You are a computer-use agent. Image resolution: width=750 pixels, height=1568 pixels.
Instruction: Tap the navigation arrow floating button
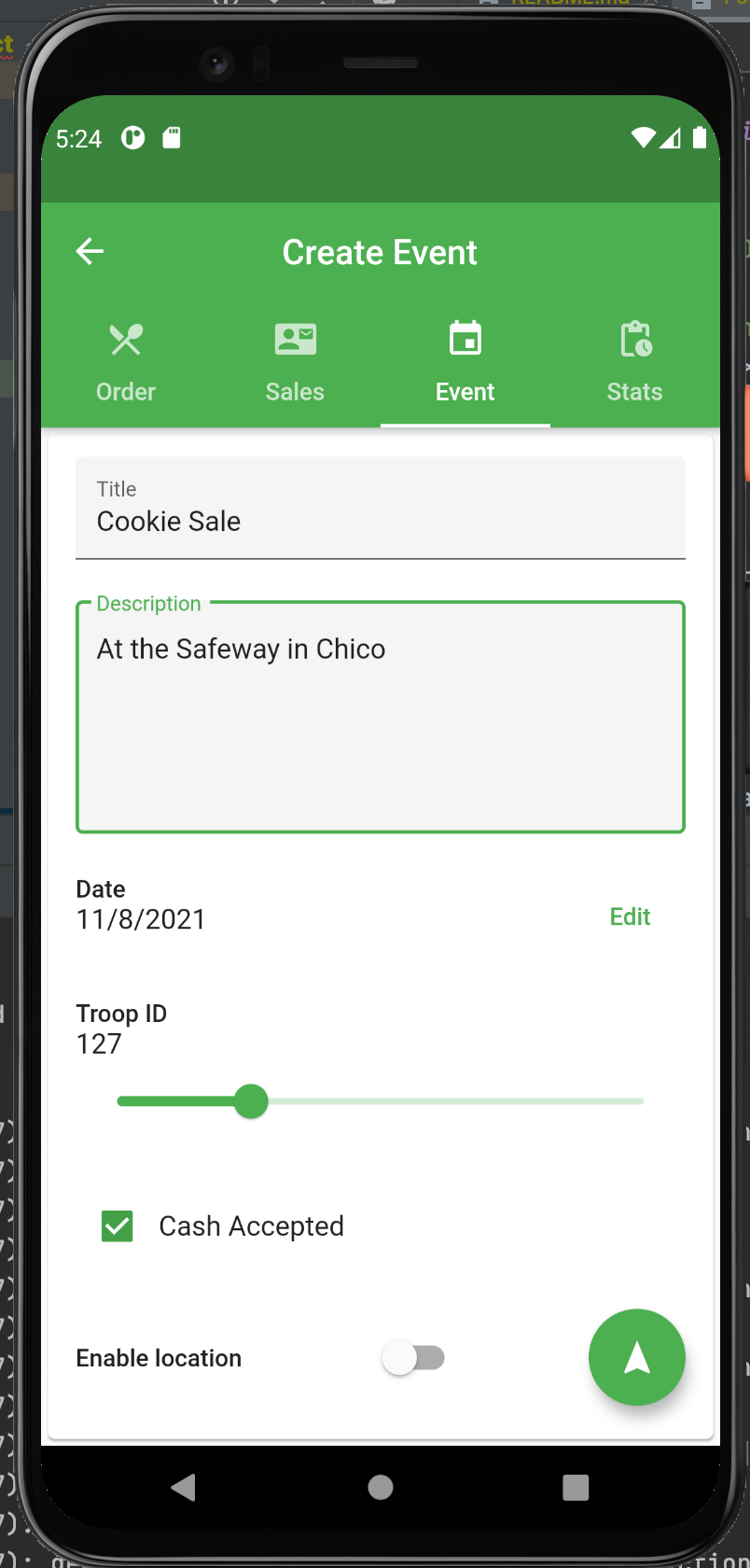click(636, 1357)
